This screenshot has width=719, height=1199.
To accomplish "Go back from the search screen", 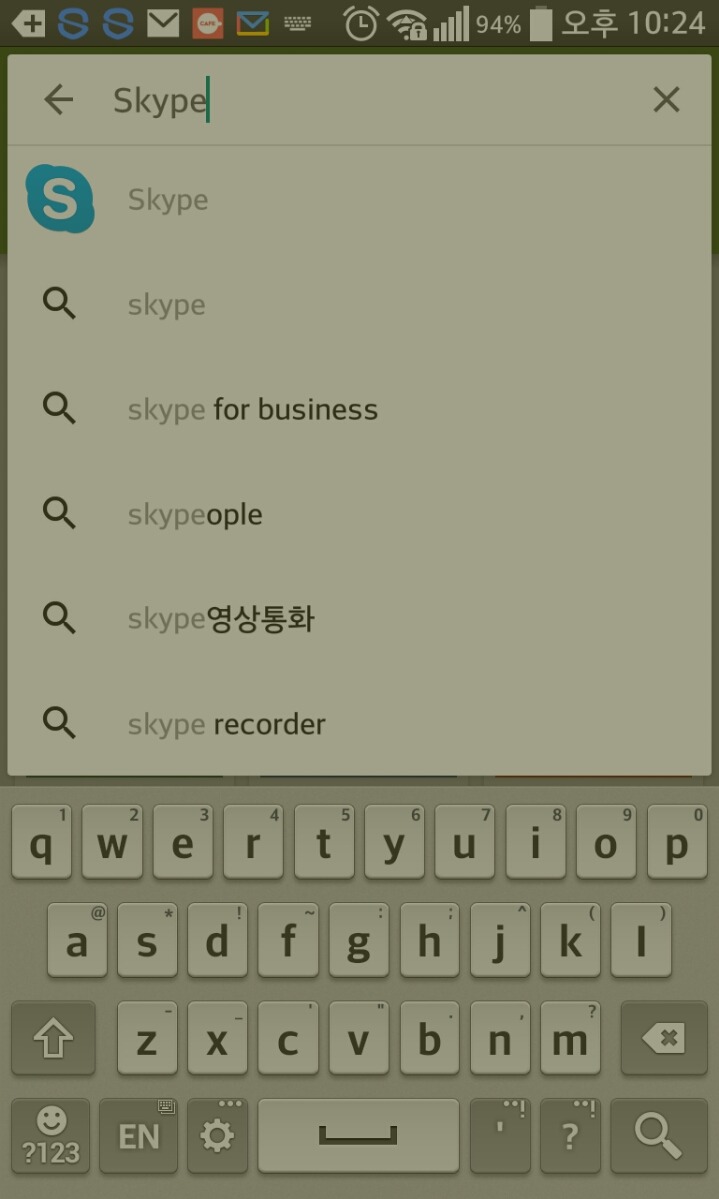I will tap(59, 100).
